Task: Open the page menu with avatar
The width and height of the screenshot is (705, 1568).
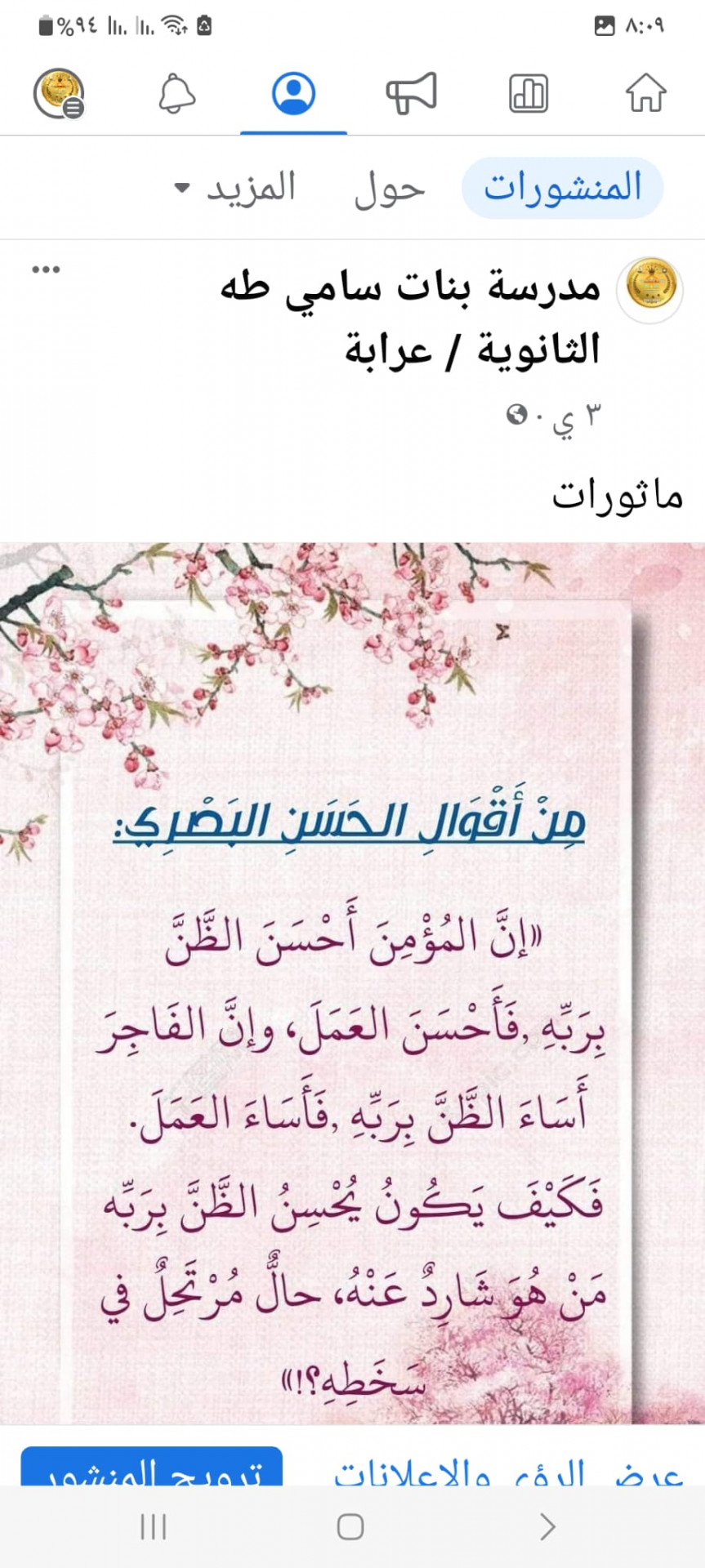Action: point(59,92)
